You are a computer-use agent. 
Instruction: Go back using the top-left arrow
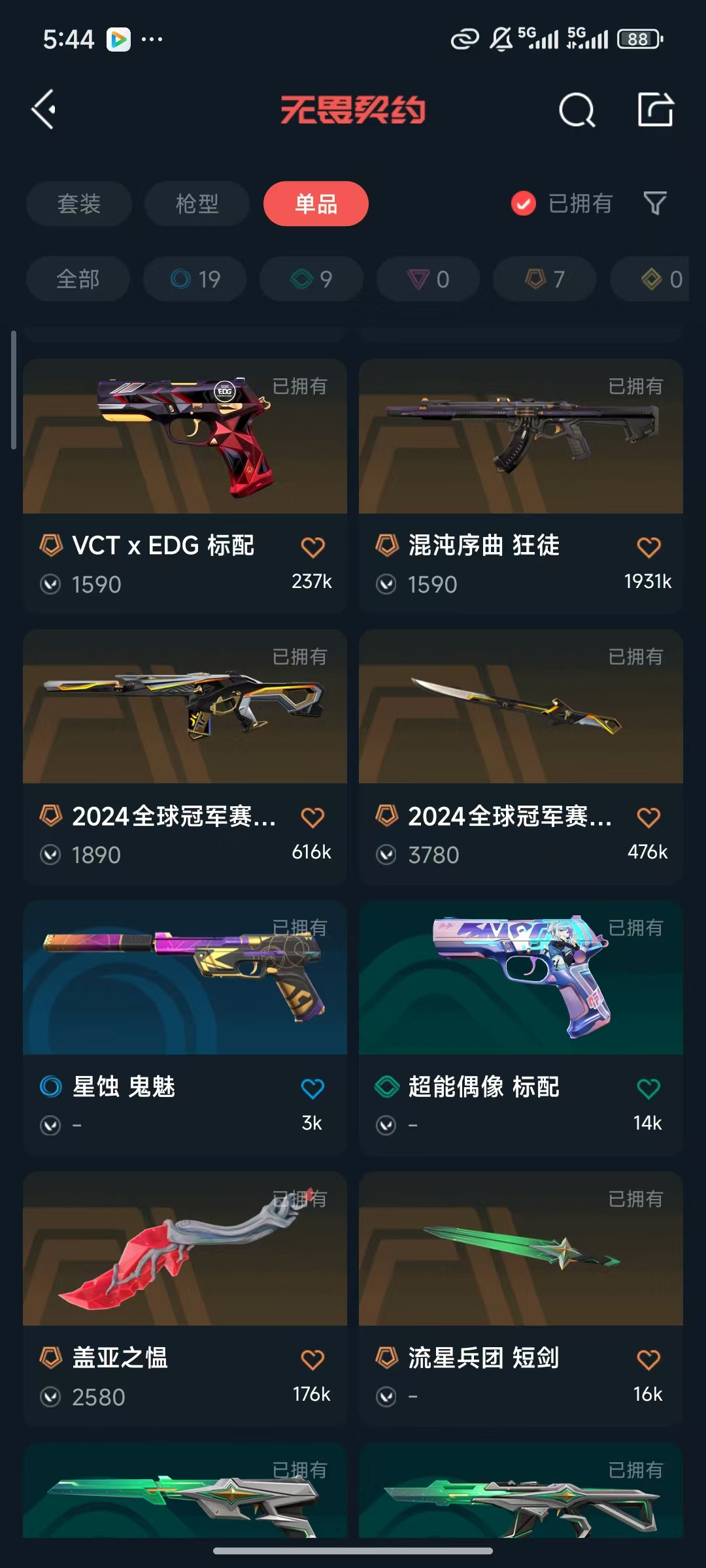coord(44,109)
